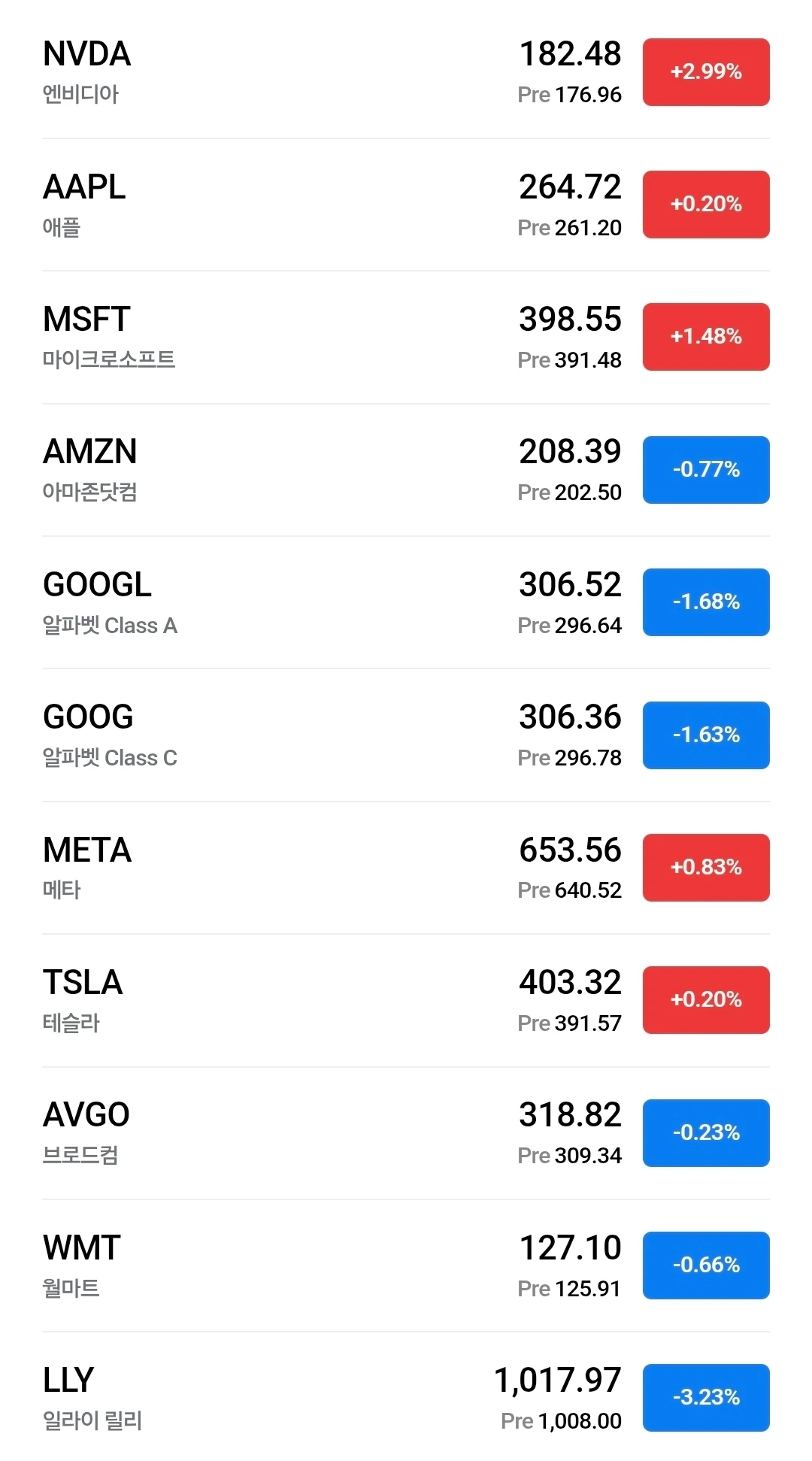
Task: Open GOOG Class C stock
Action: point(89,718)
